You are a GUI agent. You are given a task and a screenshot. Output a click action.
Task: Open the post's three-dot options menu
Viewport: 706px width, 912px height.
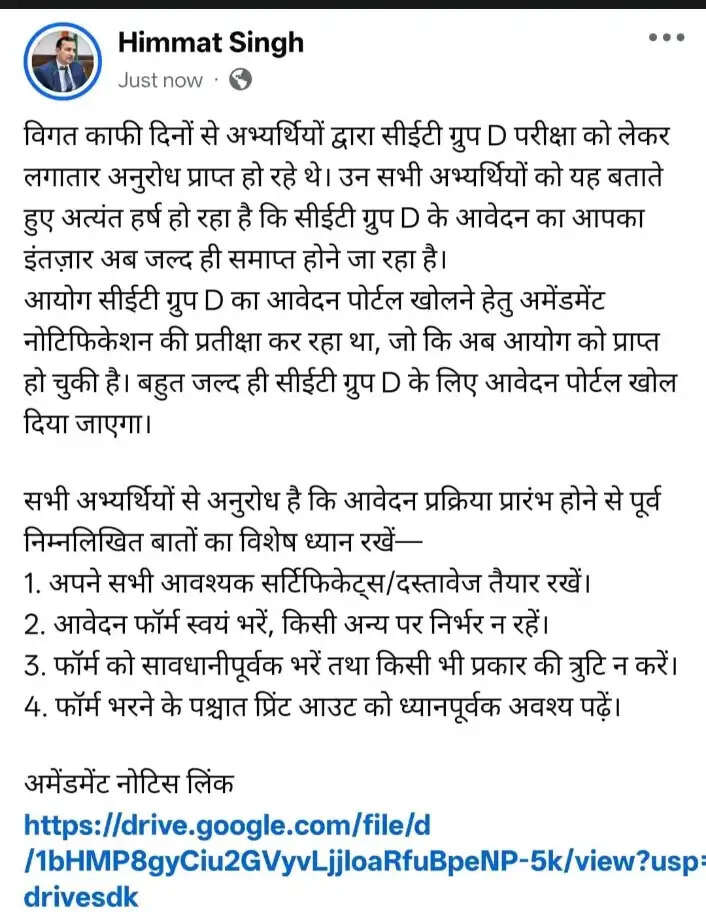[666, 38]
